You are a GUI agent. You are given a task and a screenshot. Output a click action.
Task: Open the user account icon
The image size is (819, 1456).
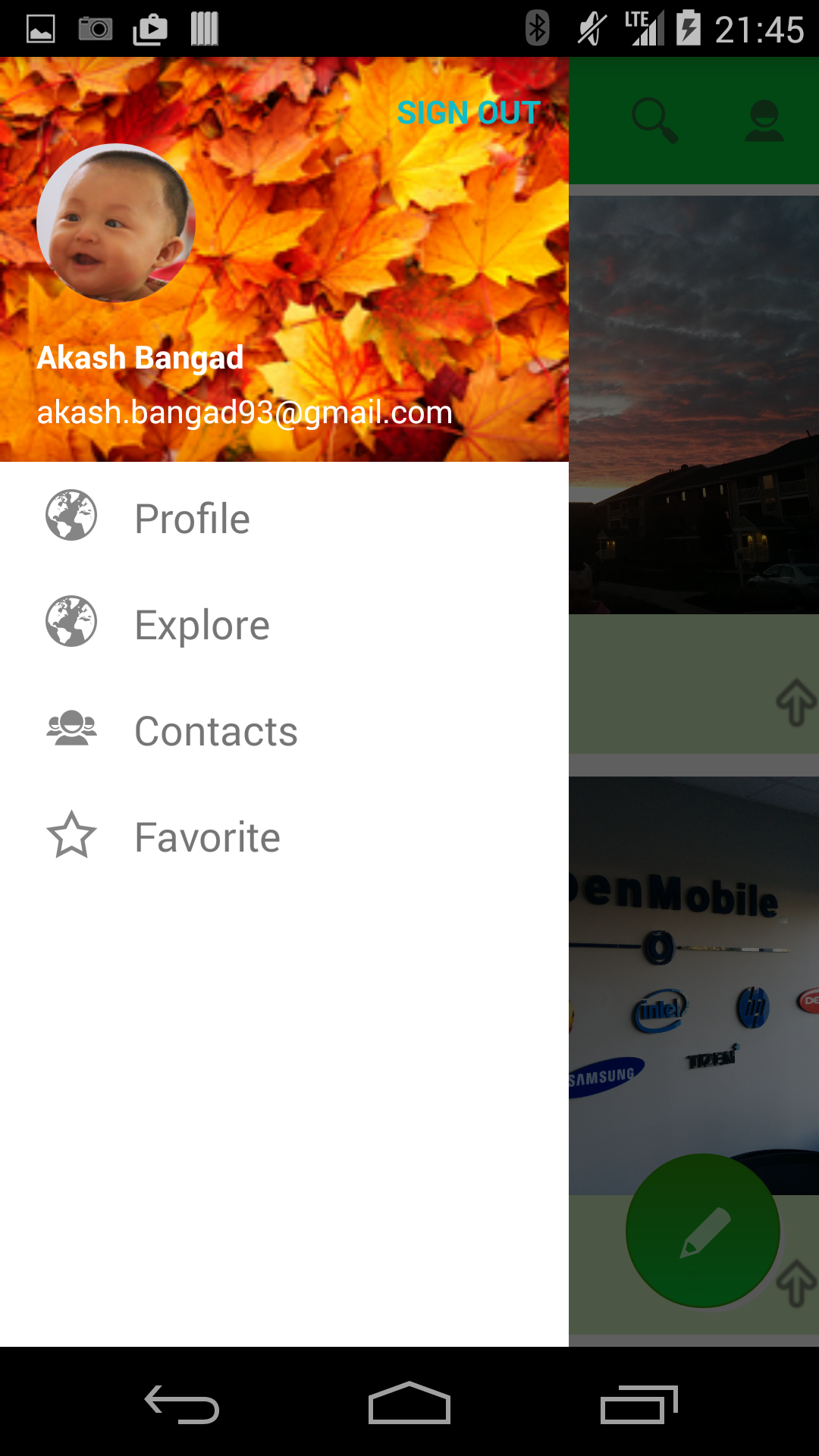pos(764,120)
